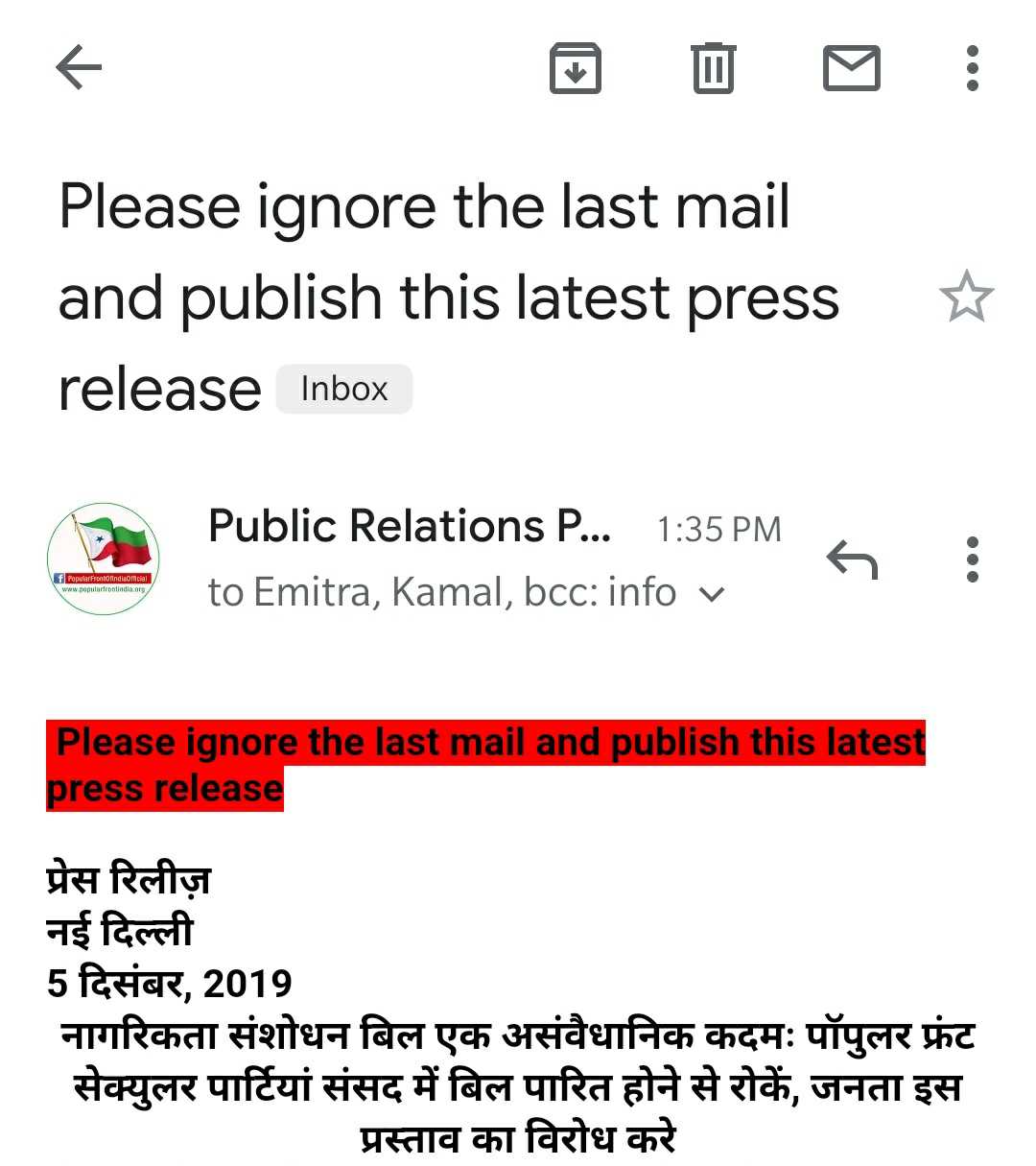This screenshot has width=1036, height=1166.
Task: Go back to the inbox list
Action: click(x=79, y=68)
